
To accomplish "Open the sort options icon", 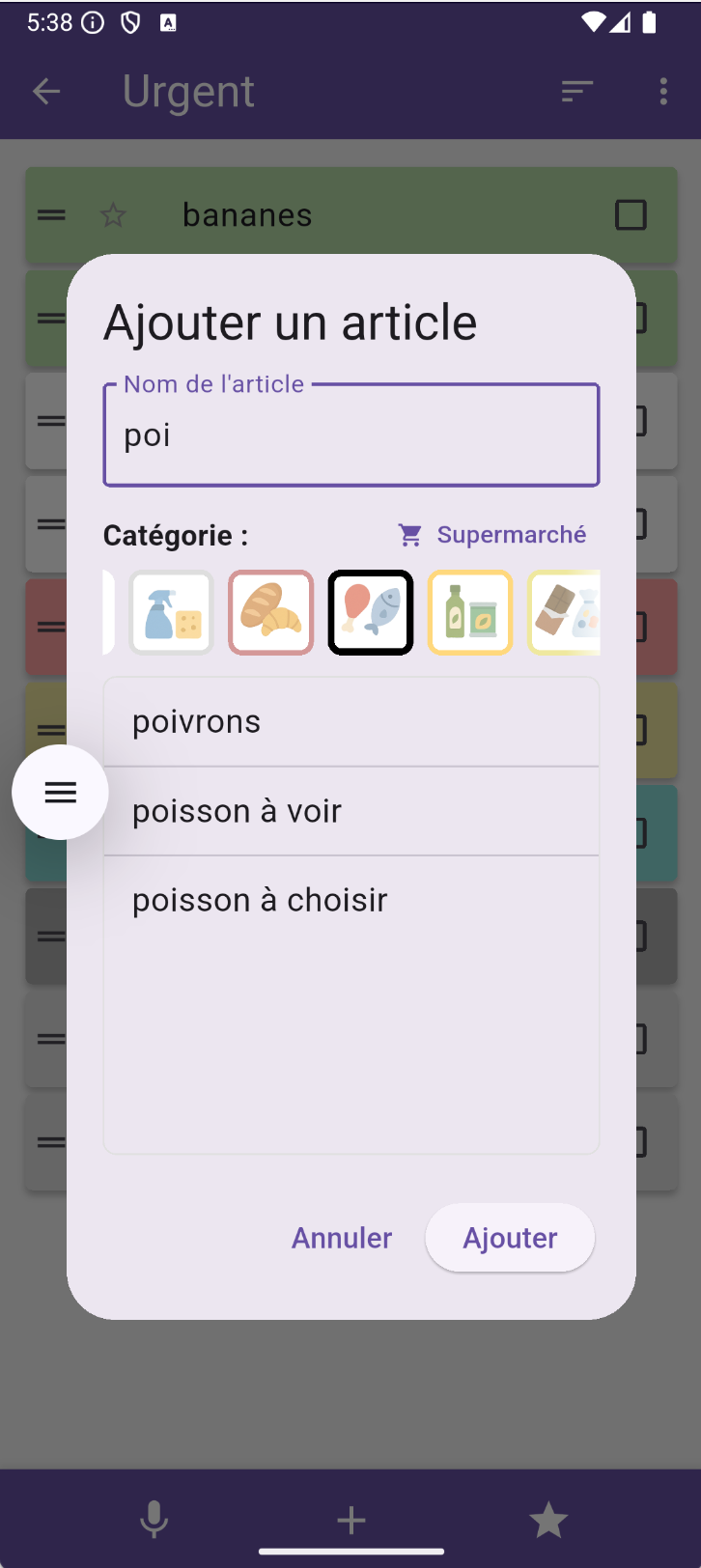I will (x=576, y=91).
